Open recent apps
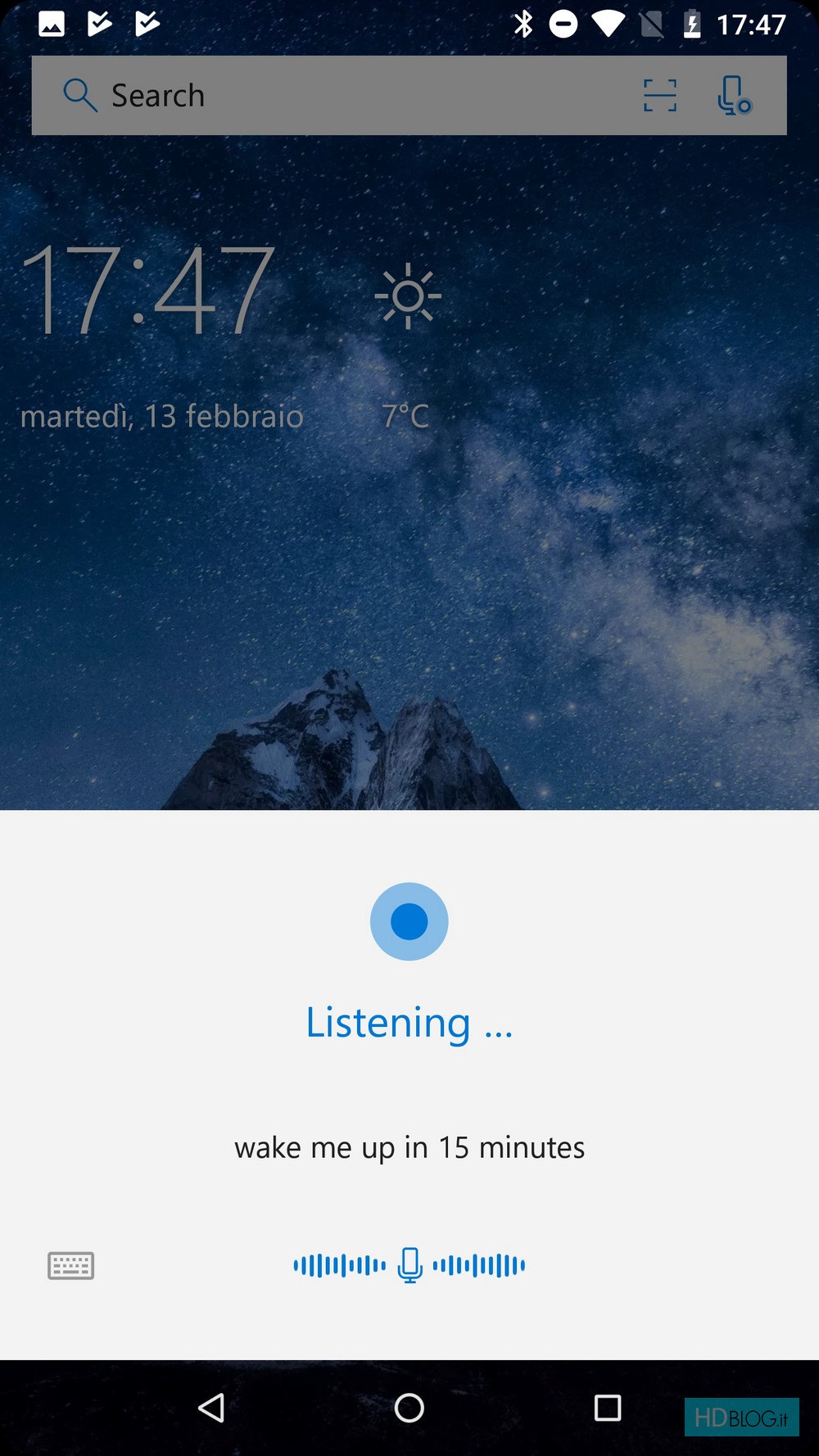This screenshot has width=819, height=1456. click(608, 1409)
